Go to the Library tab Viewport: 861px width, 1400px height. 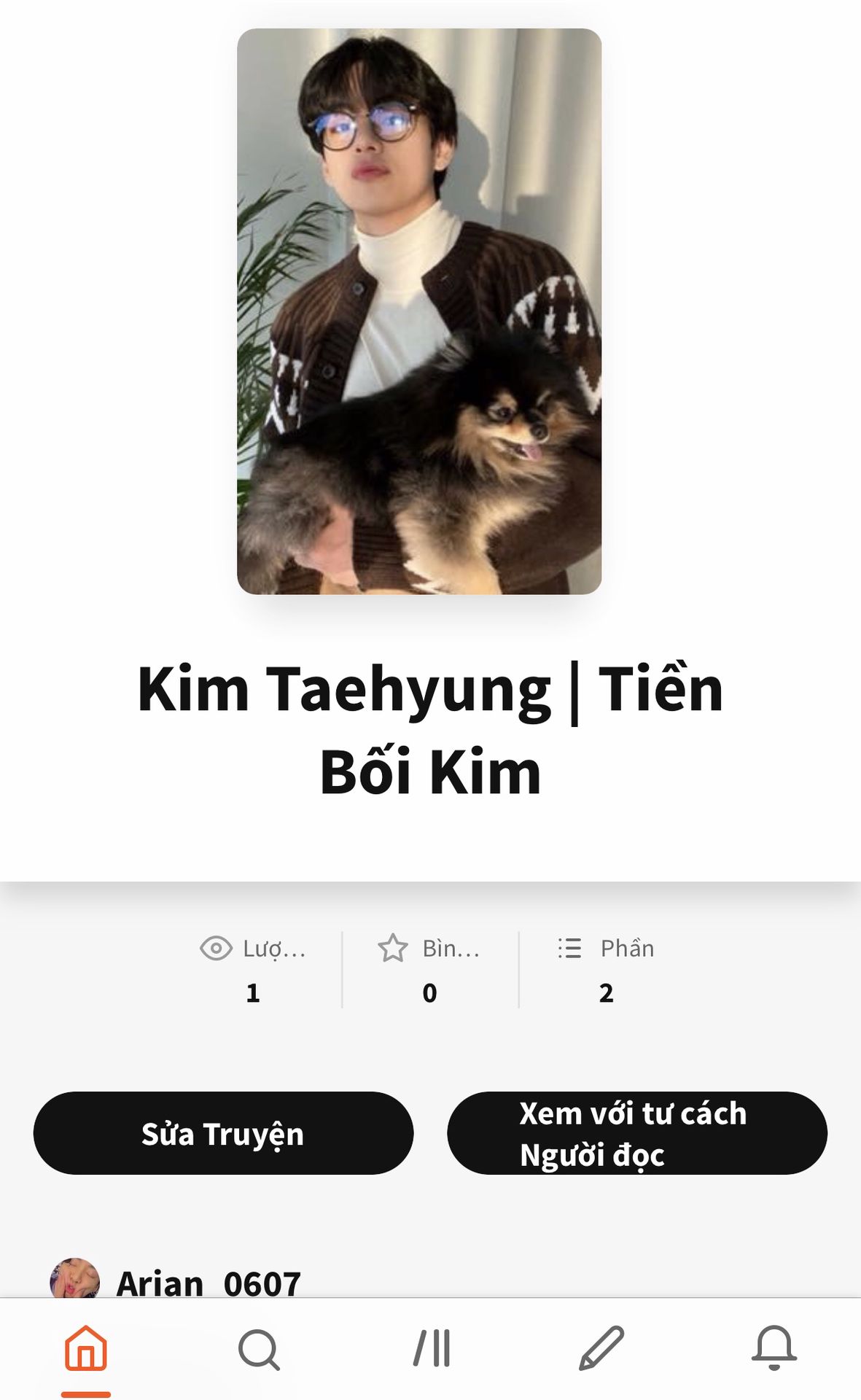[432, 1348]
